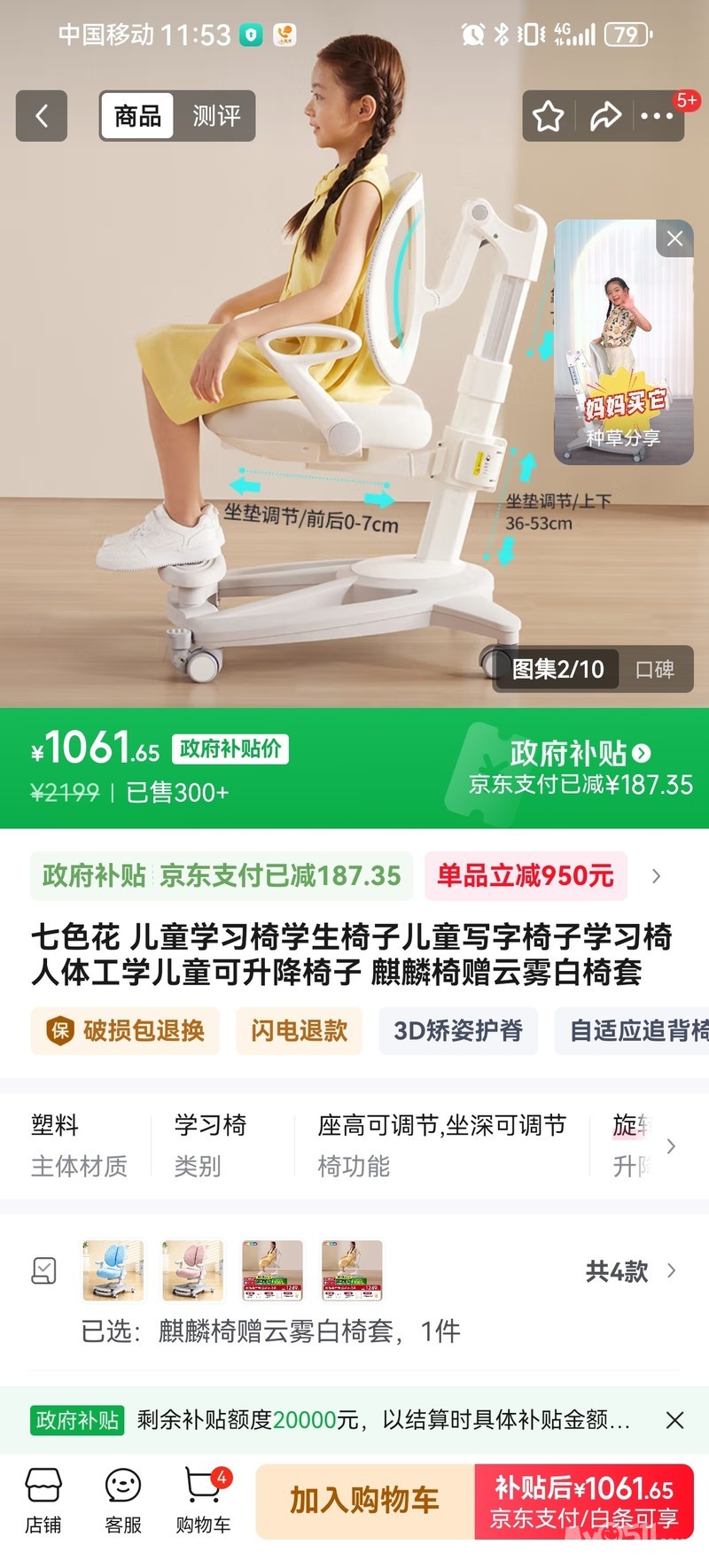Tap the 闪电退款 tag
The height and width of the screenshot is (1568, 709).
point(299,1031)
